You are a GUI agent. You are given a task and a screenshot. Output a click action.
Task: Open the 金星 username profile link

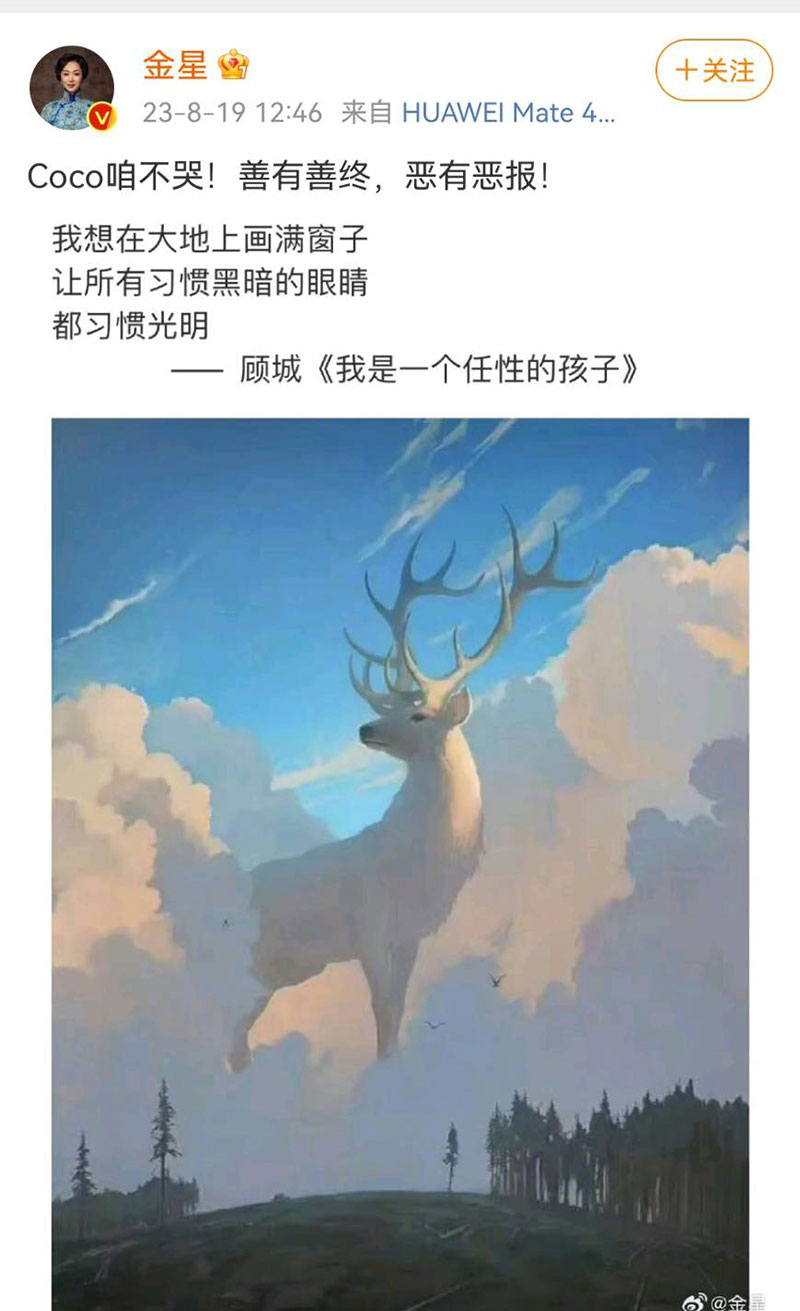[175, 66]
